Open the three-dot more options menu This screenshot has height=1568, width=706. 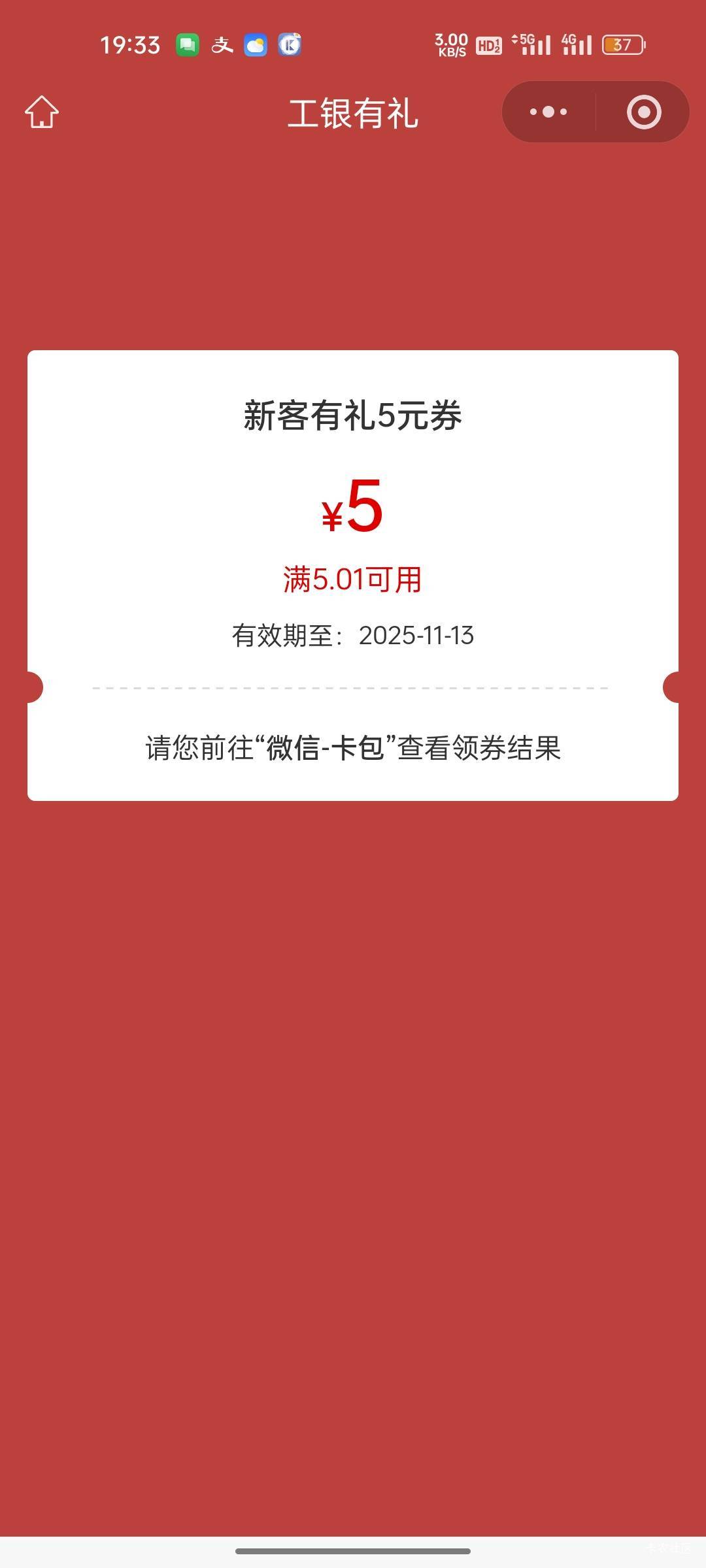pyautogui.click(x=548, y=112)
